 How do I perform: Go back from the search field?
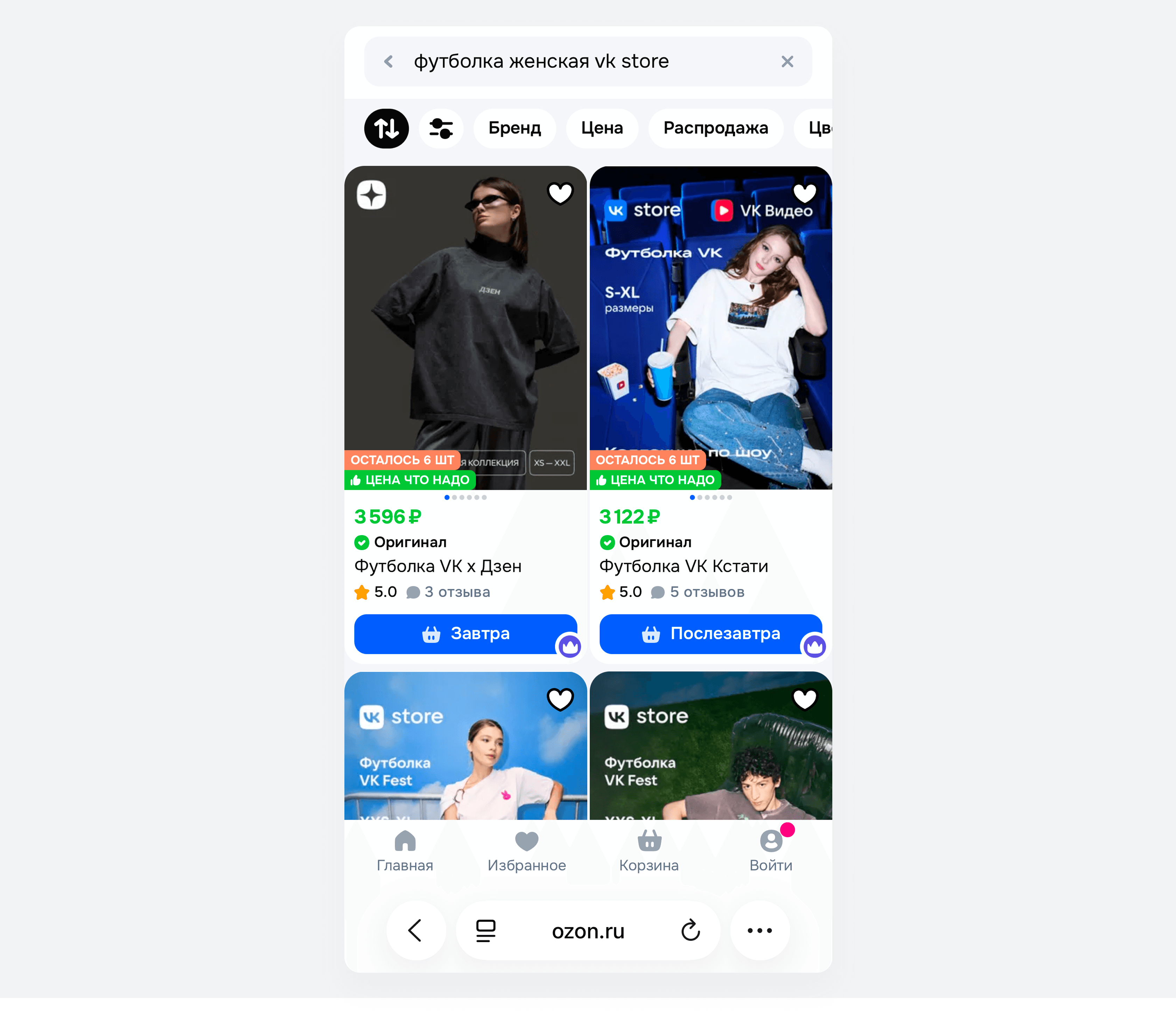pos(388,62)
